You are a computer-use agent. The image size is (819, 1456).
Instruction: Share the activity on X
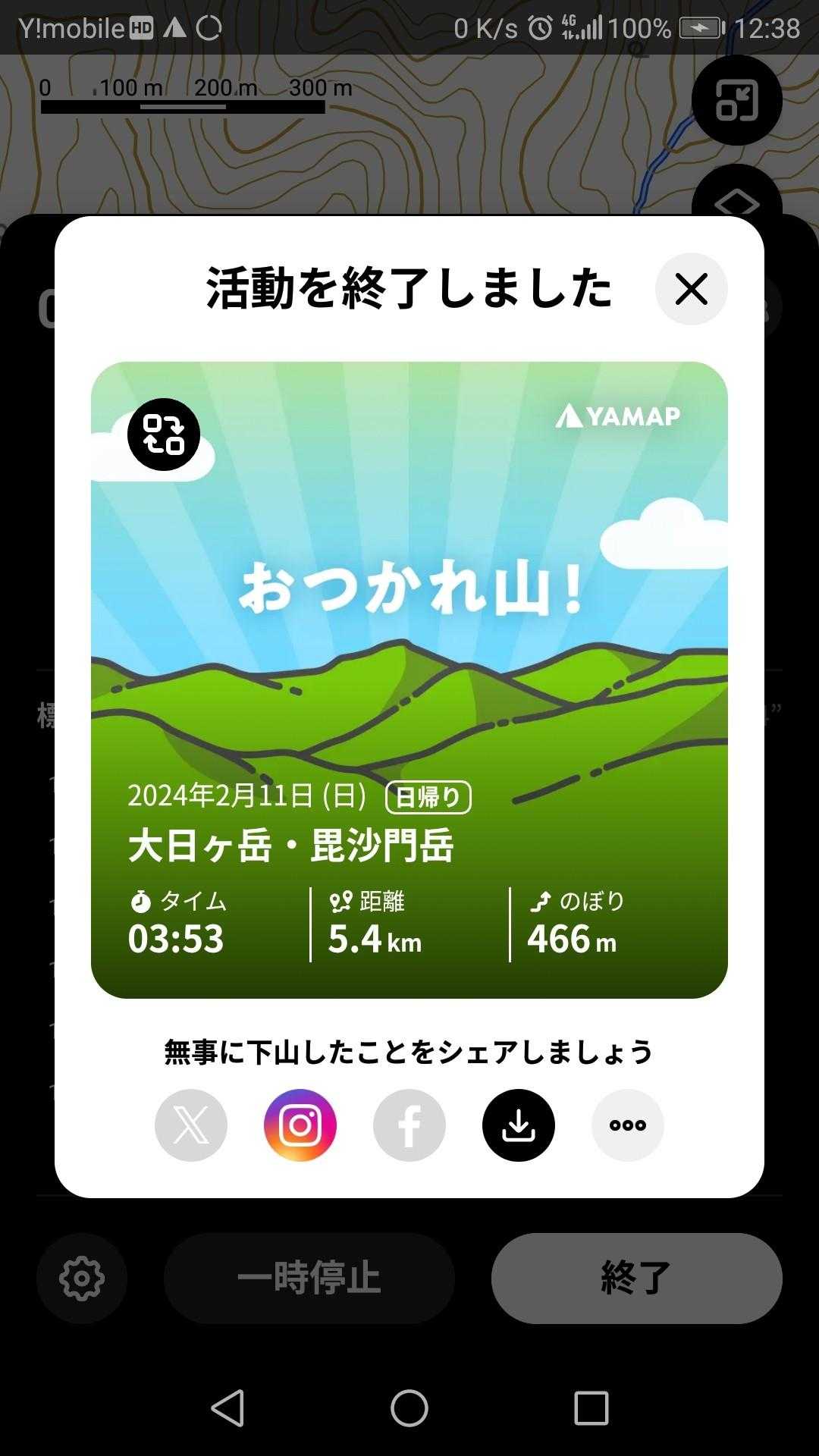(191, 1125)
